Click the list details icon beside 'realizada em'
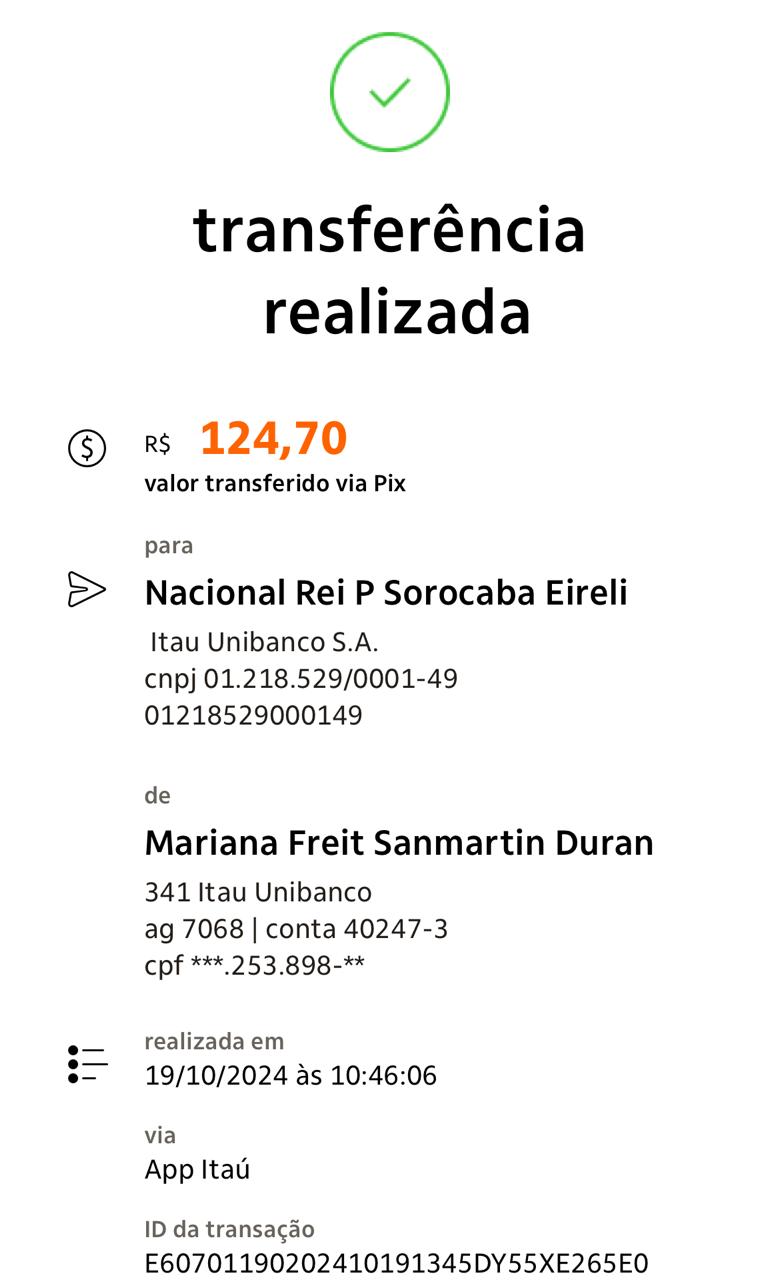Screen dimensions: 780x1280 point(87,1063)
